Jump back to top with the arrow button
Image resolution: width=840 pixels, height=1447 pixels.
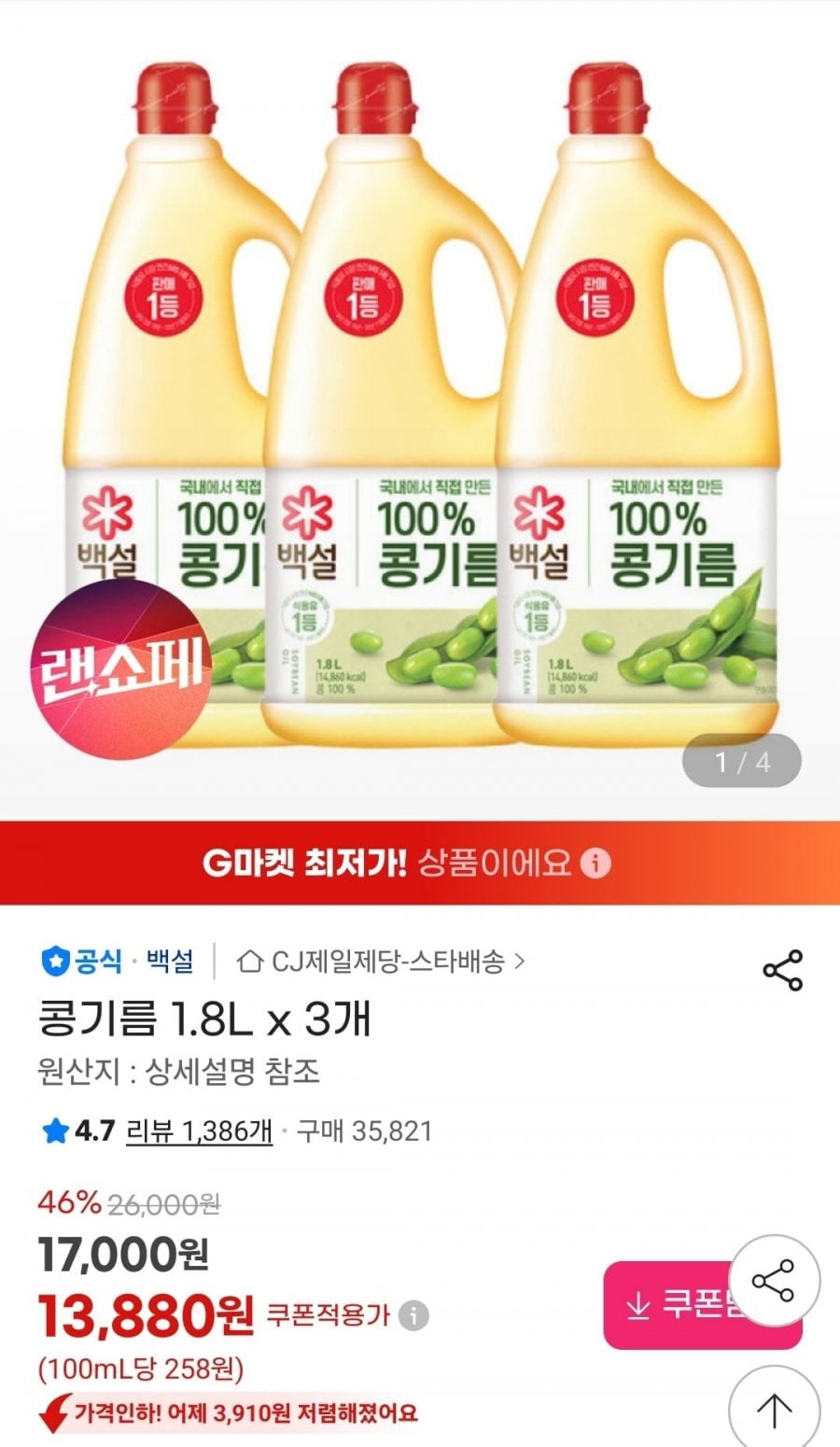pos(774,1409)
